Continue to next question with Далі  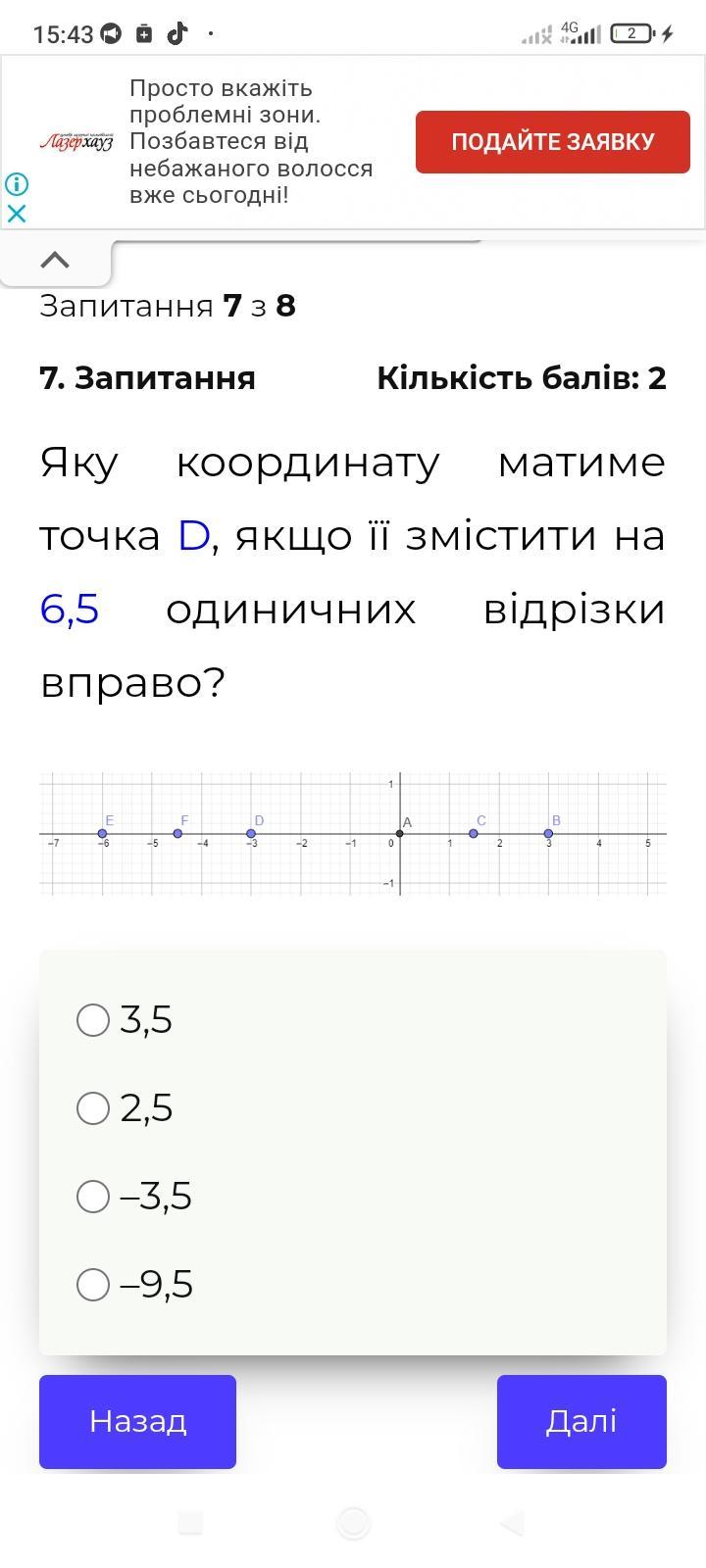coord(581,1422)
